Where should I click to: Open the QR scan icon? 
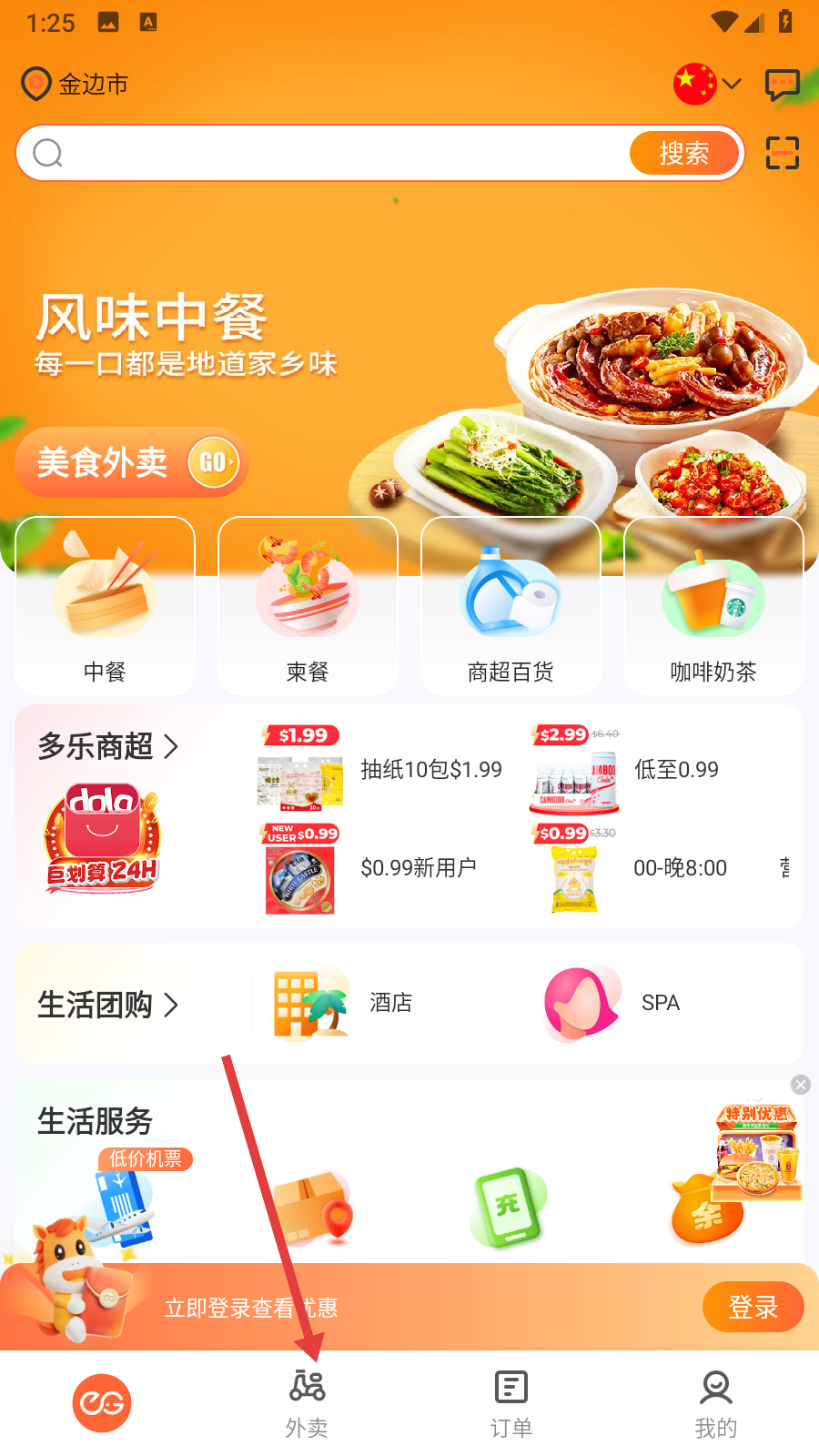click(782, 153)
